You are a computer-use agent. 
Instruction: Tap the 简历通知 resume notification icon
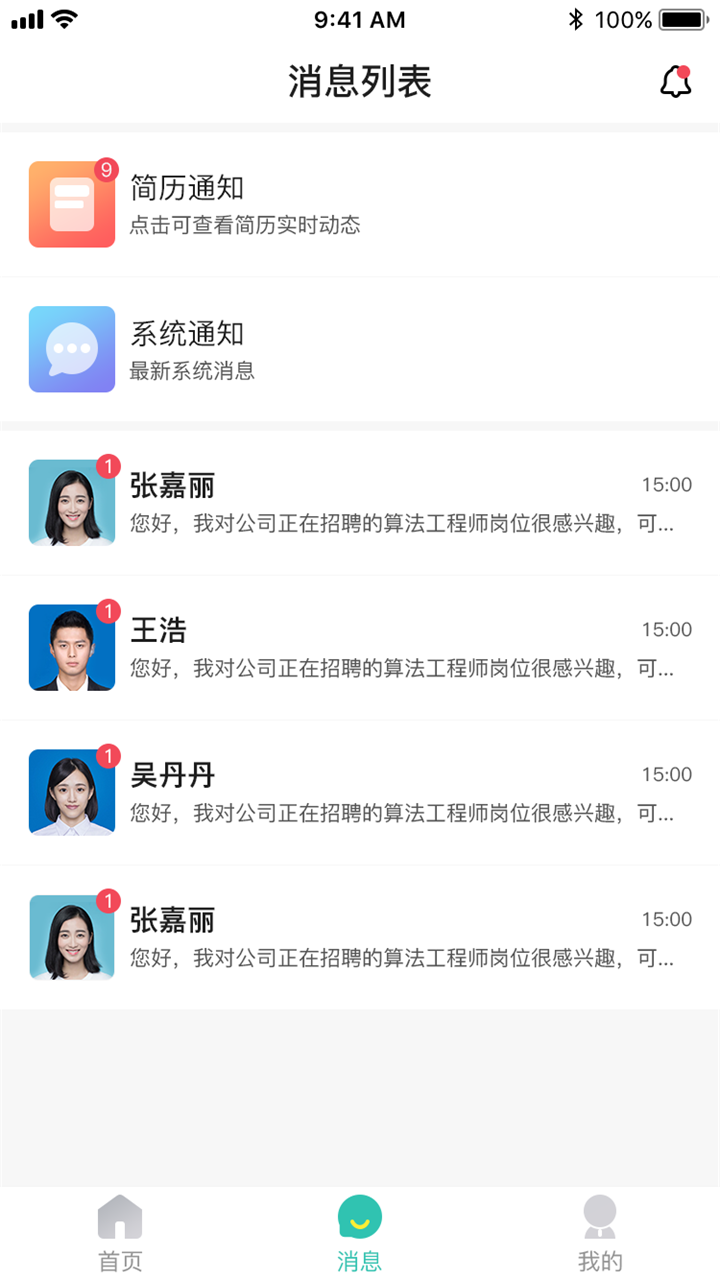(71, 203)
